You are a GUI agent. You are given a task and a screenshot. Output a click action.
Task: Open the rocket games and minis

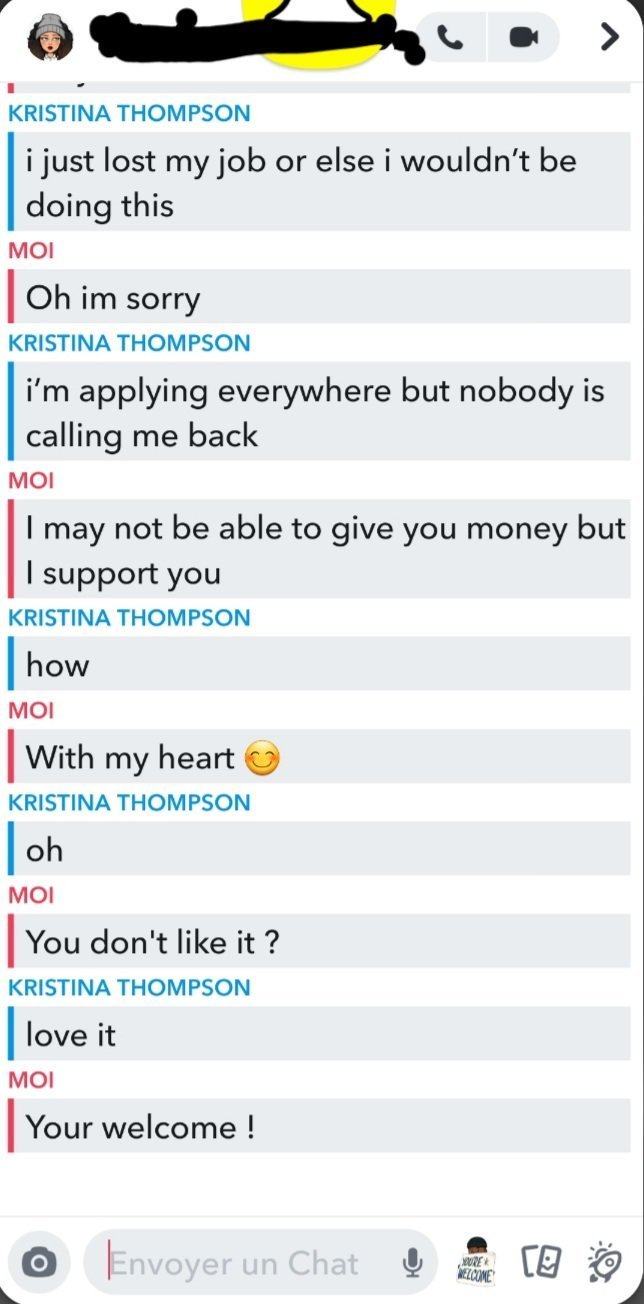click(x=603, y=1264)
